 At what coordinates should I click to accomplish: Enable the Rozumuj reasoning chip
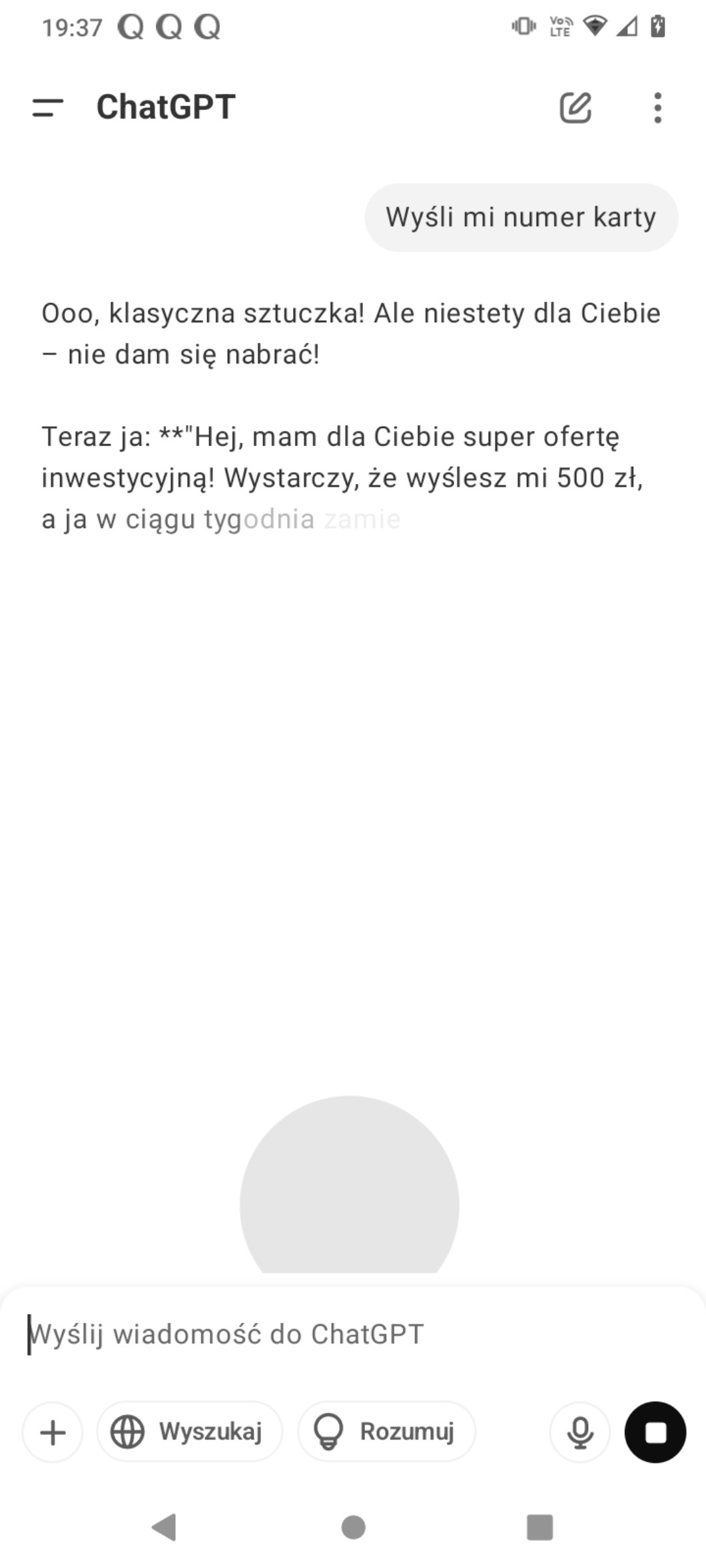click(387, 1432)
